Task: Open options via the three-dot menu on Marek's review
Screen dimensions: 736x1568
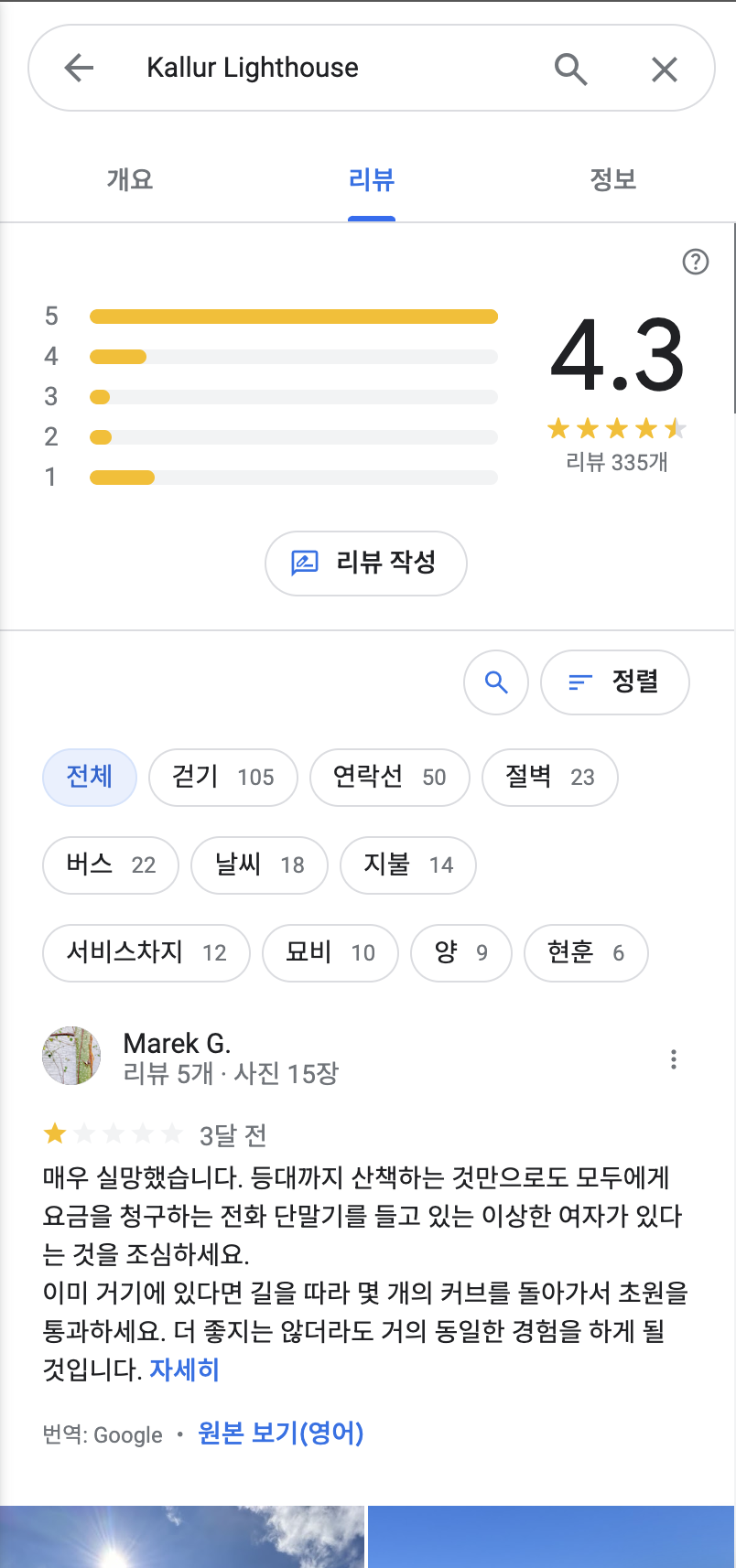Action: [674, 1058]
